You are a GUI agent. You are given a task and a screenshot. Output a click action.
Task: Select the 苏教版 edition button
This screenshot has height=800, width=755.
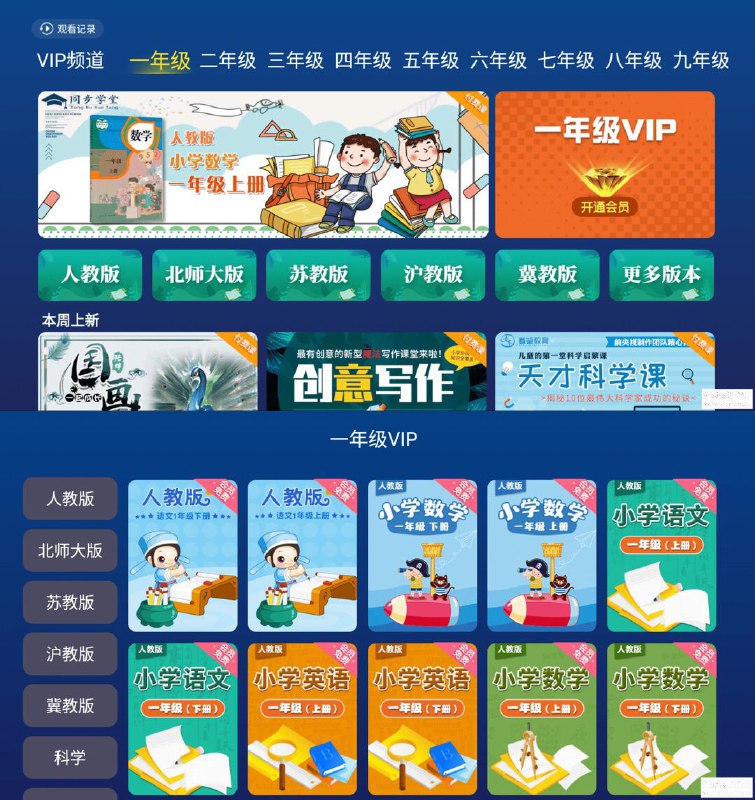point(317,275)
